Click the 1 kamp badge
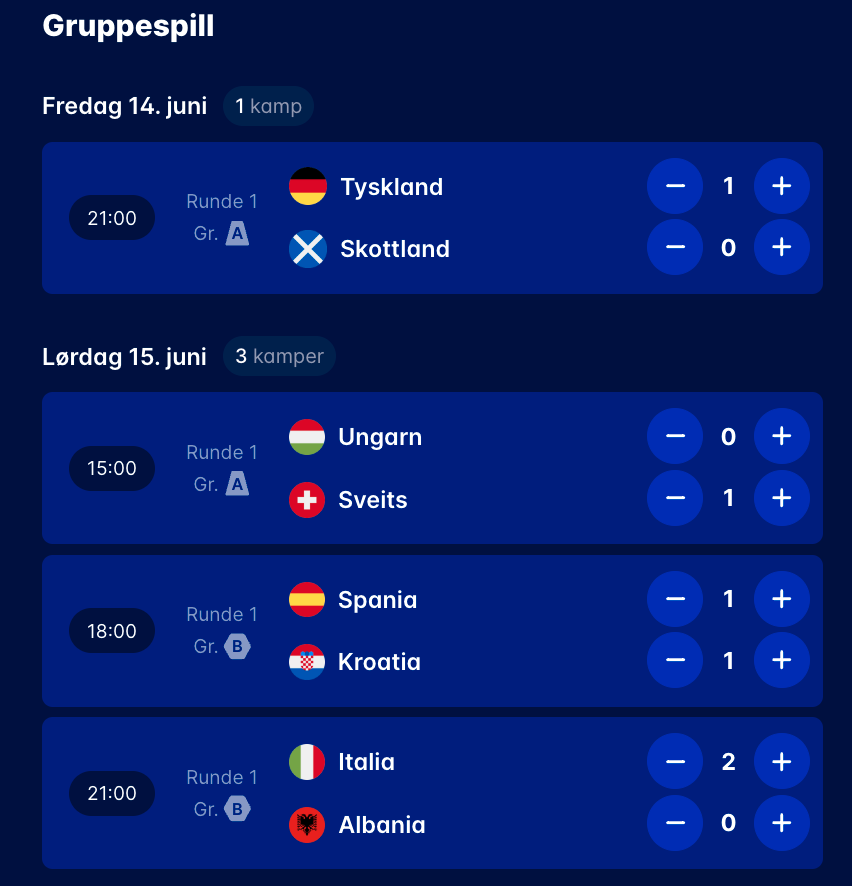 (x=268, y=105)
